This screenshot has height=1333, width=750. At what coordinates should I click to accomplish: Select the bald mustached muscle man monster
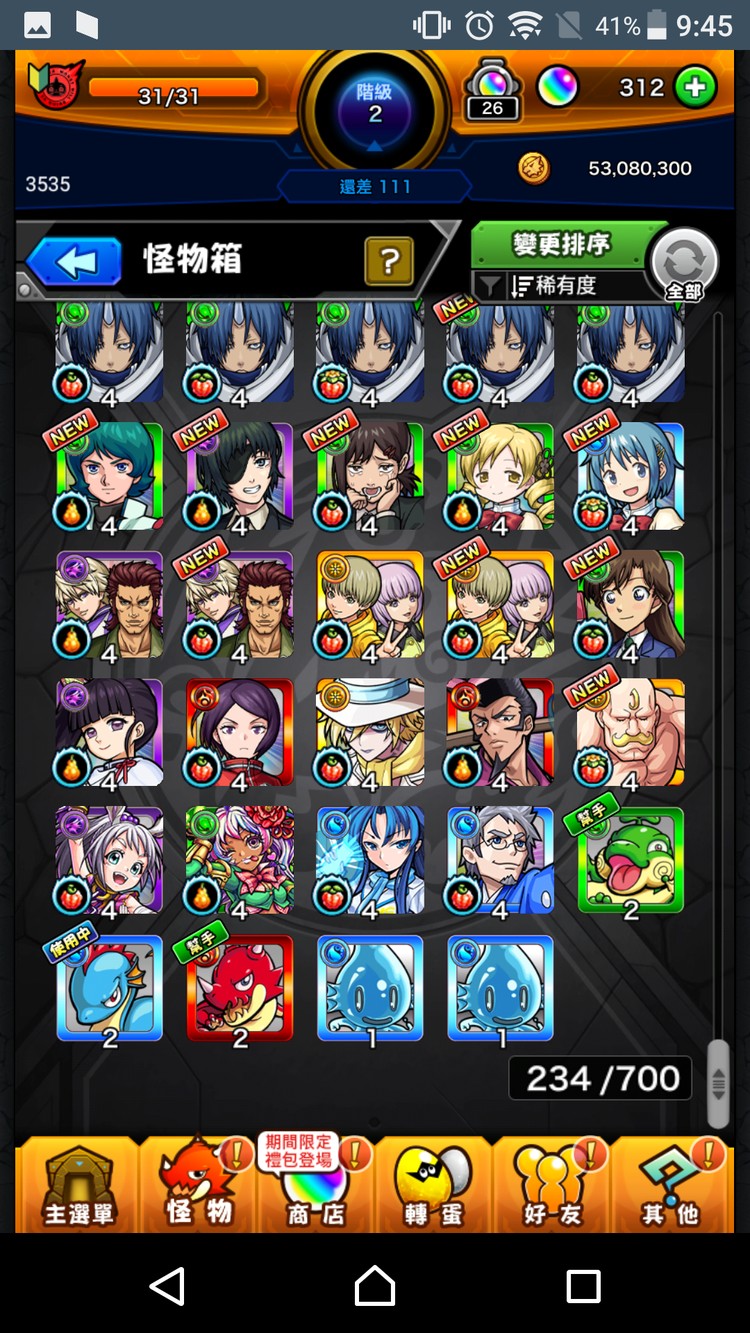click(630, 733)
